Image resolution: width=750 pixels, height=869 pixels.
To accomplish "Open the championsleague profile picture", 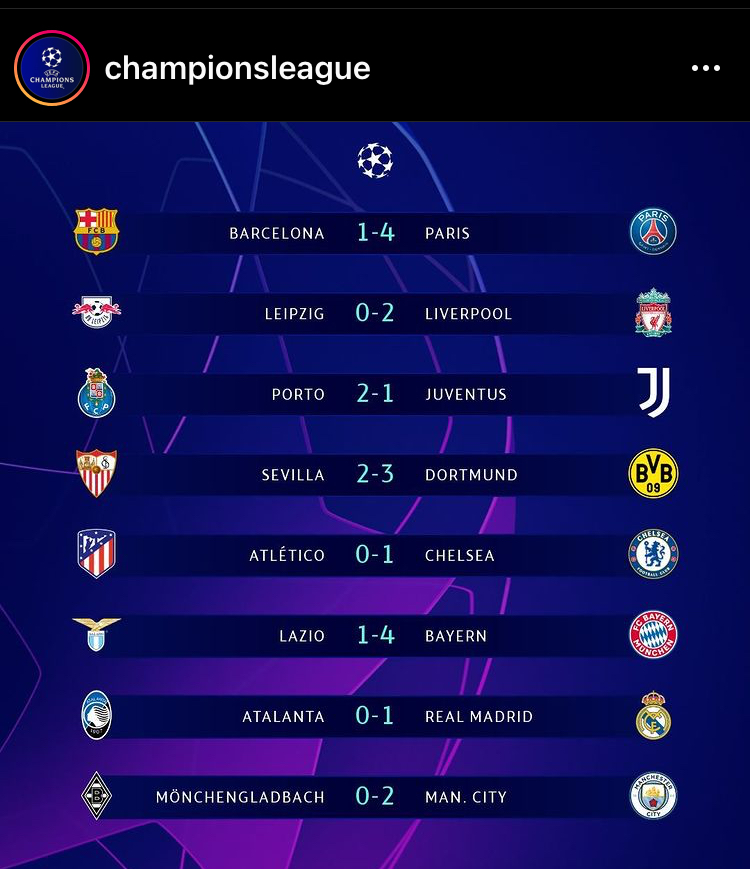I will pos(52,69).
